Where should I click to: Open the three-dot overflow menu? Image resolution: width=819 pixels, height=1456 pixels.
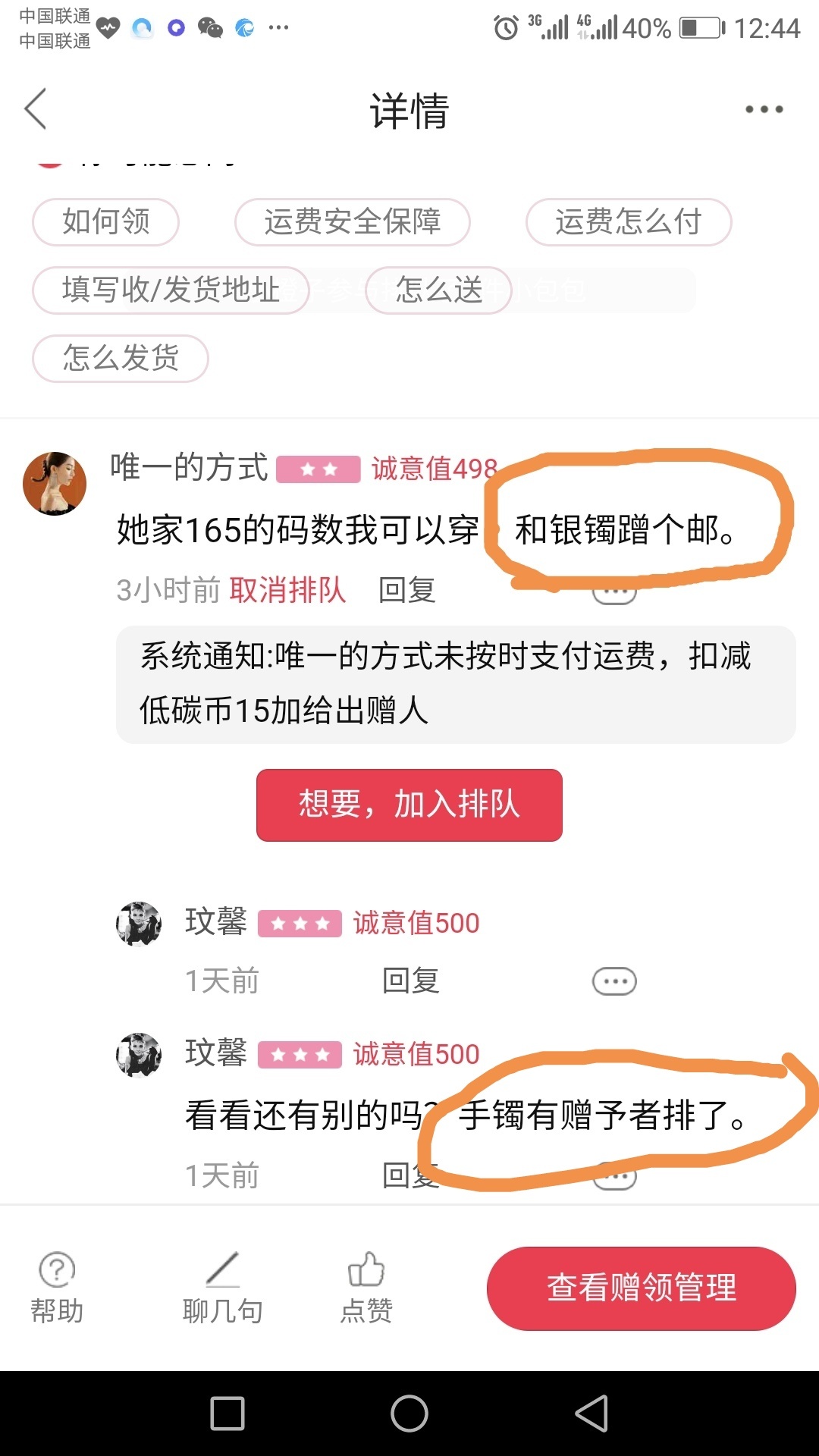[763, 110]
